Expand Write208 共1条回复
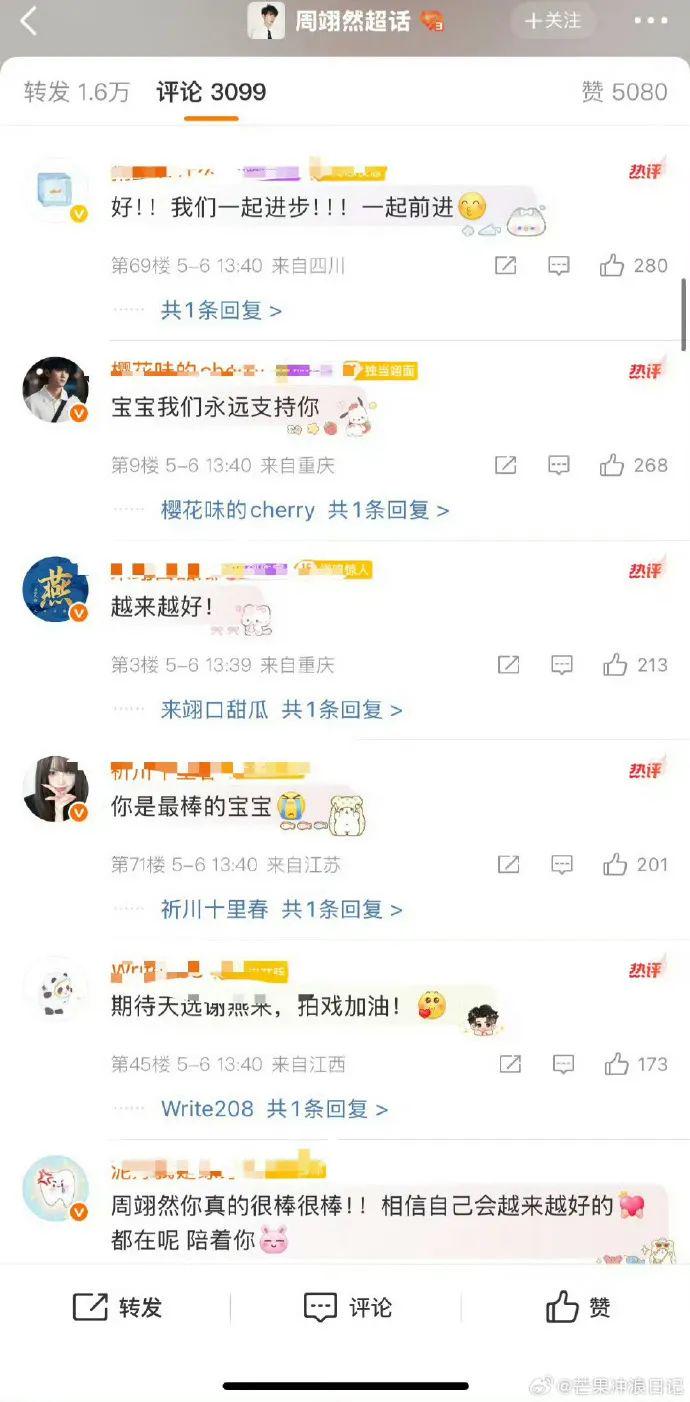The width and height of the screenshot is (690, 1402). (274, 1109)
